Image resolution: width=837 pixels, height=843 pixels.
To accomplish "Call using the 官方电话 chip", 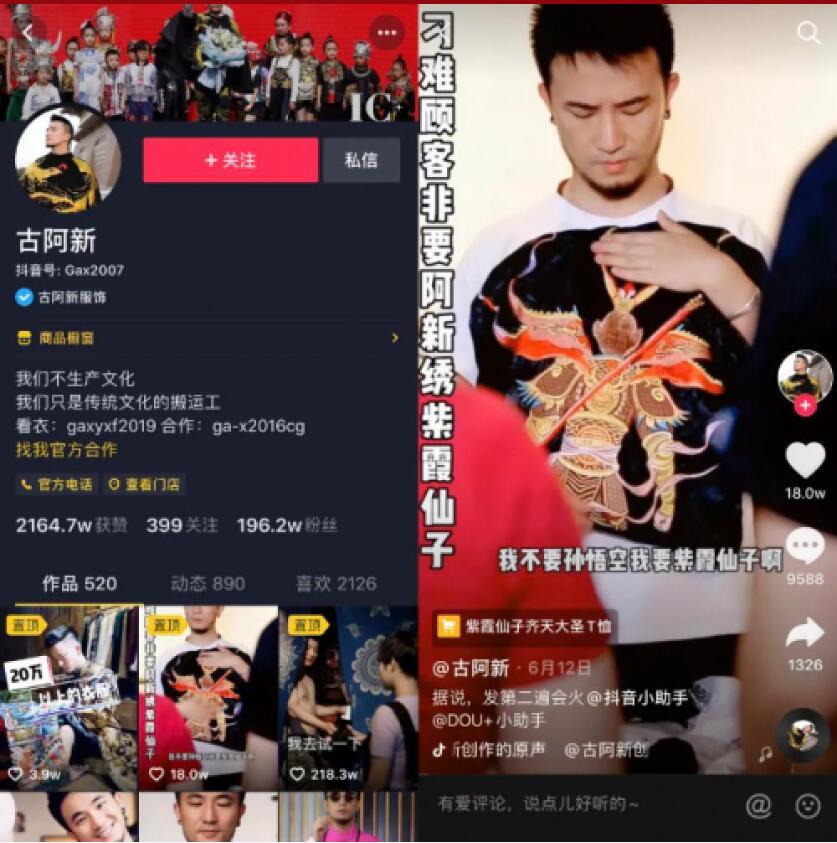I will pyautogui.click(x=57, y=484).
